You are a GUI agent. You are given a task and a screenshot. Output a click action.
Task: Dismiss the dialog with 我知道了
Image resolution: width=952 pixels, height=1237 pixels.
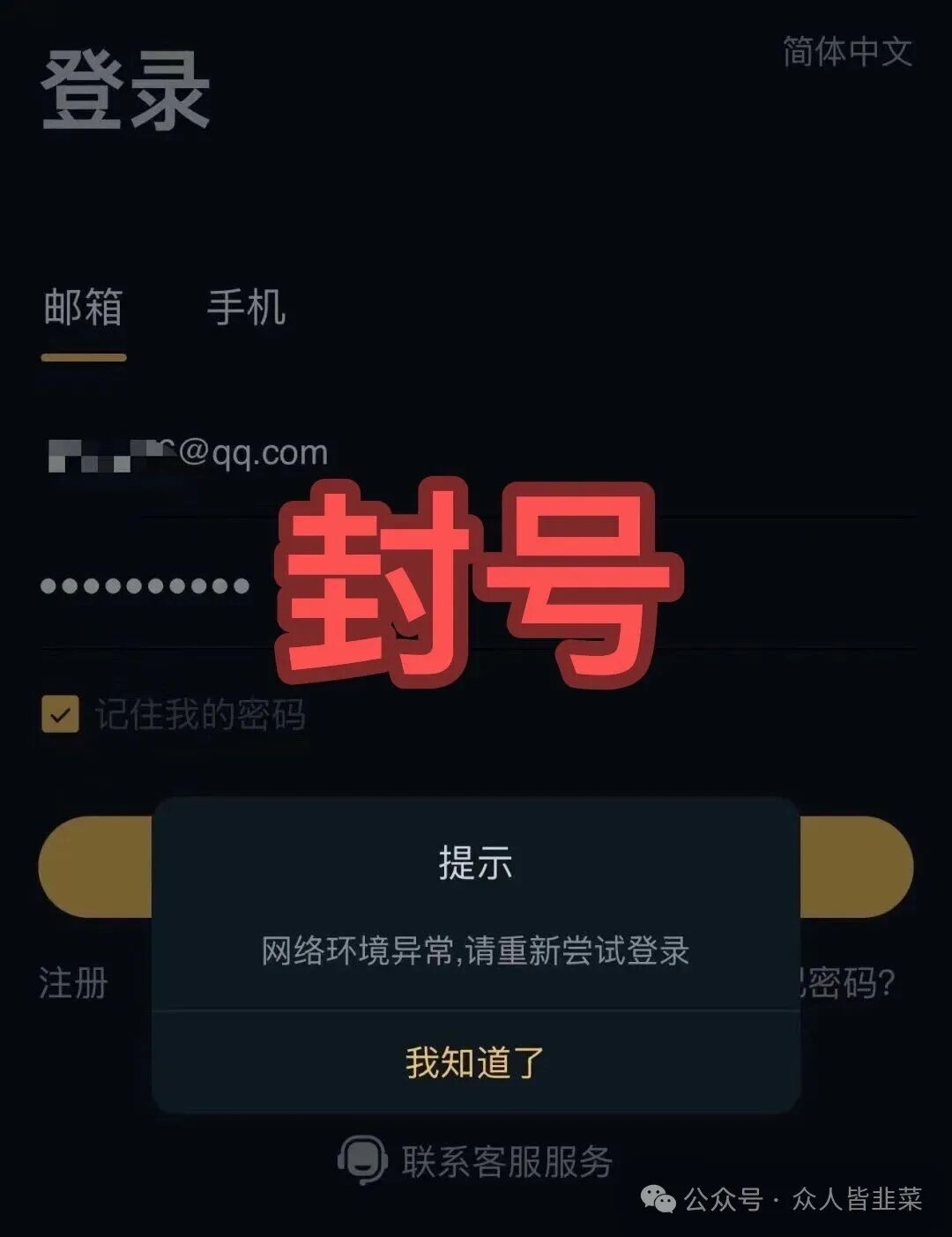[x=475, y=1062]
